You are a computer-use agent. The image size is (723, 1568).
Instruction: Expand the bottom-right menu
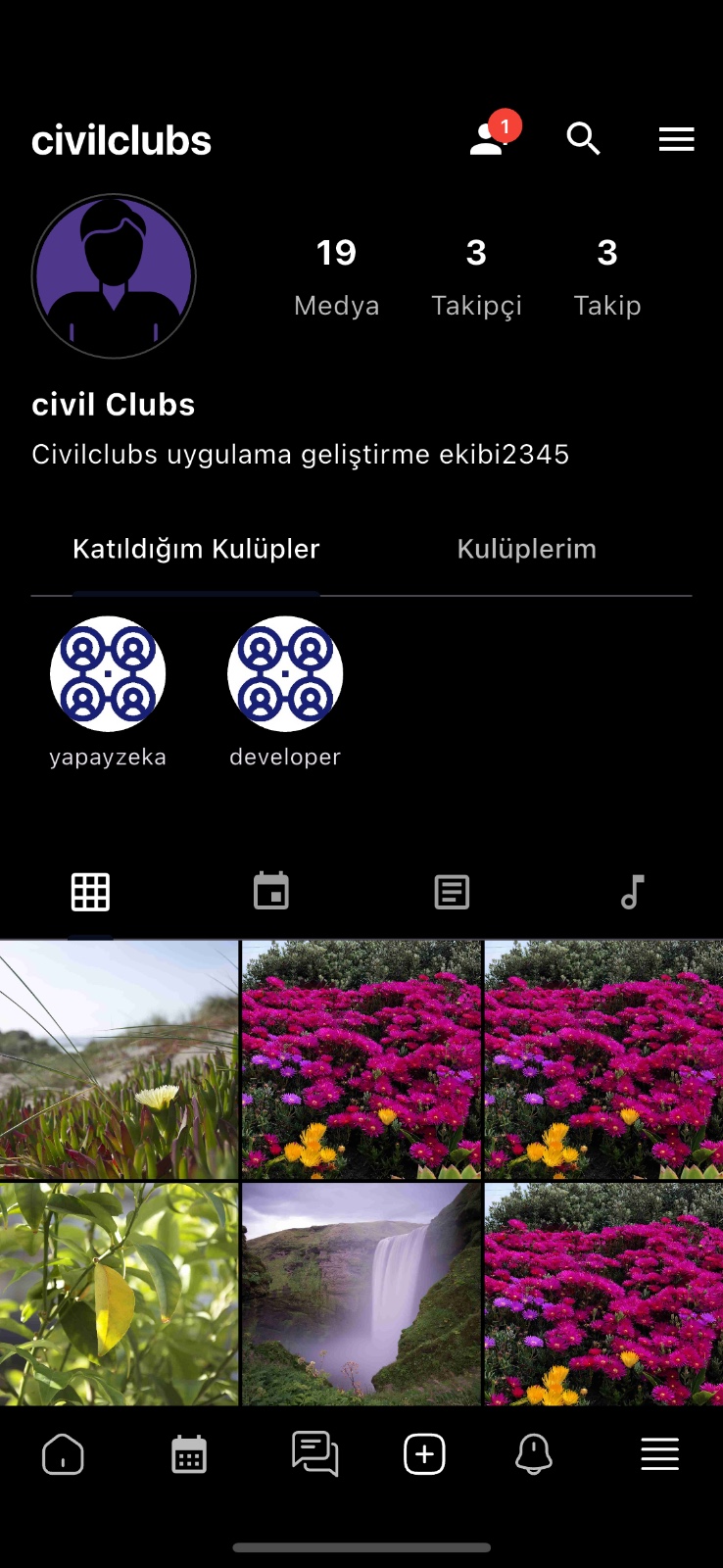(x=659, y=1454)
